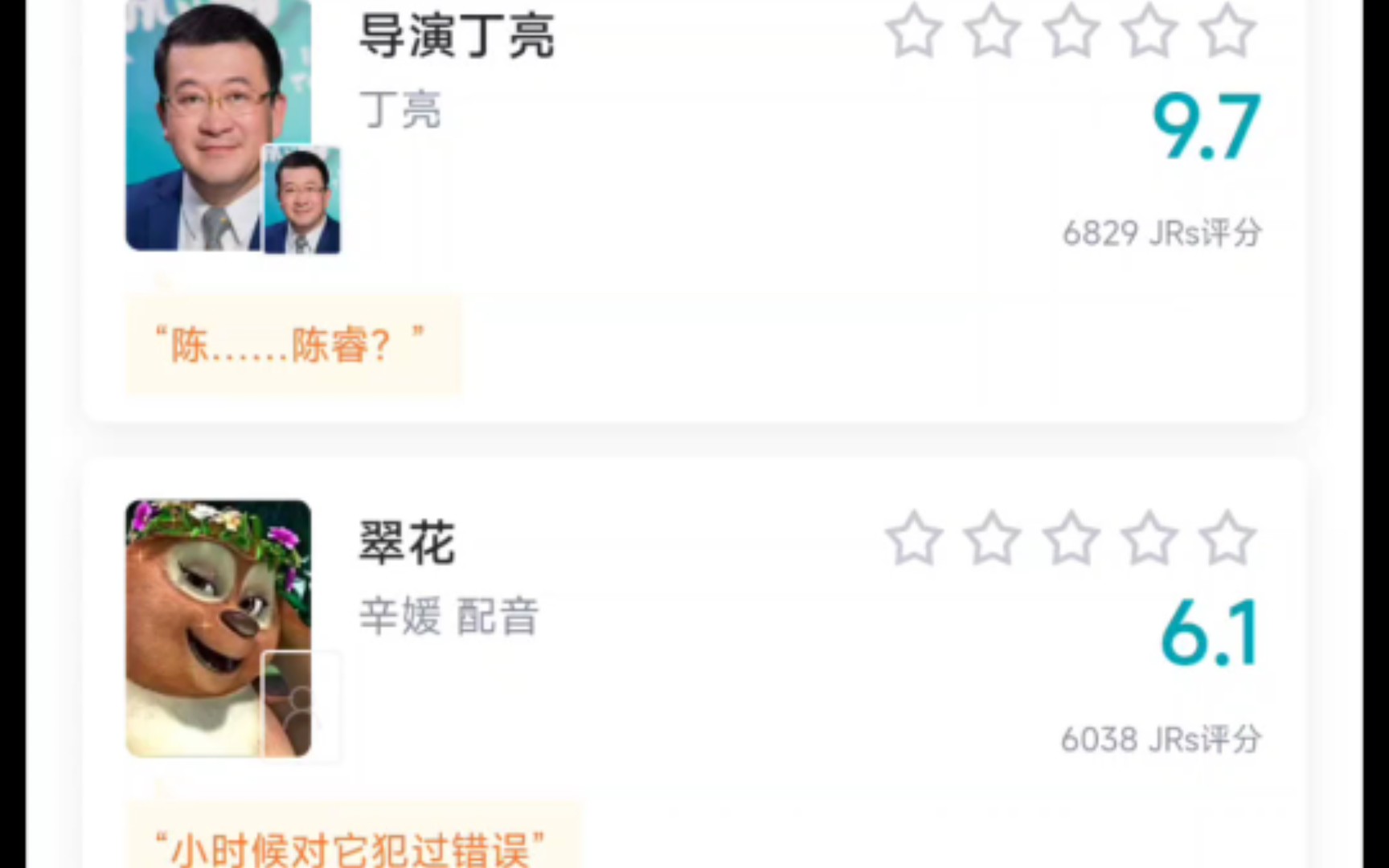
Task: Open the comment “小时候对它犯过错误”
Action: pyautogui.click(x=352, y=845)
